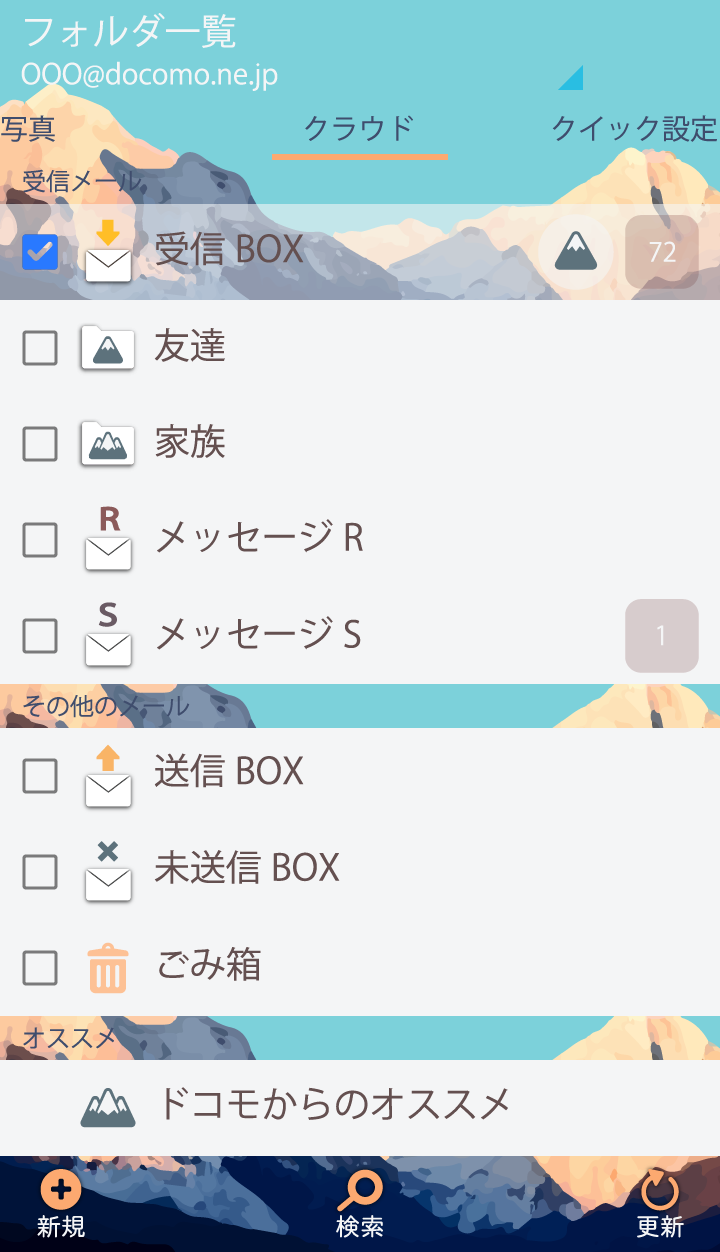Tap the mountain icon in 受信 BOX row
The image size is (720, 1252).
point(576,252)
